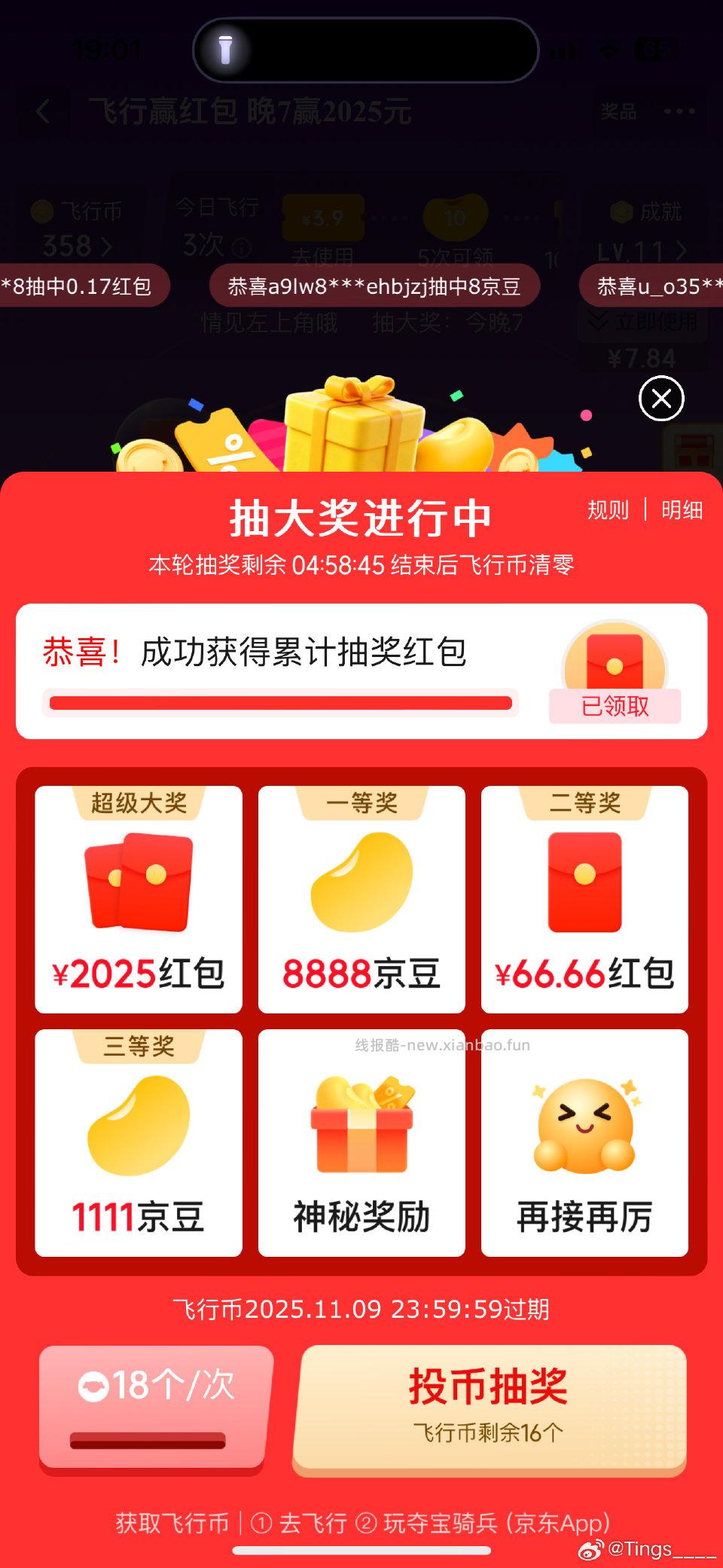Open the 规则 rules page

point(608,510)
